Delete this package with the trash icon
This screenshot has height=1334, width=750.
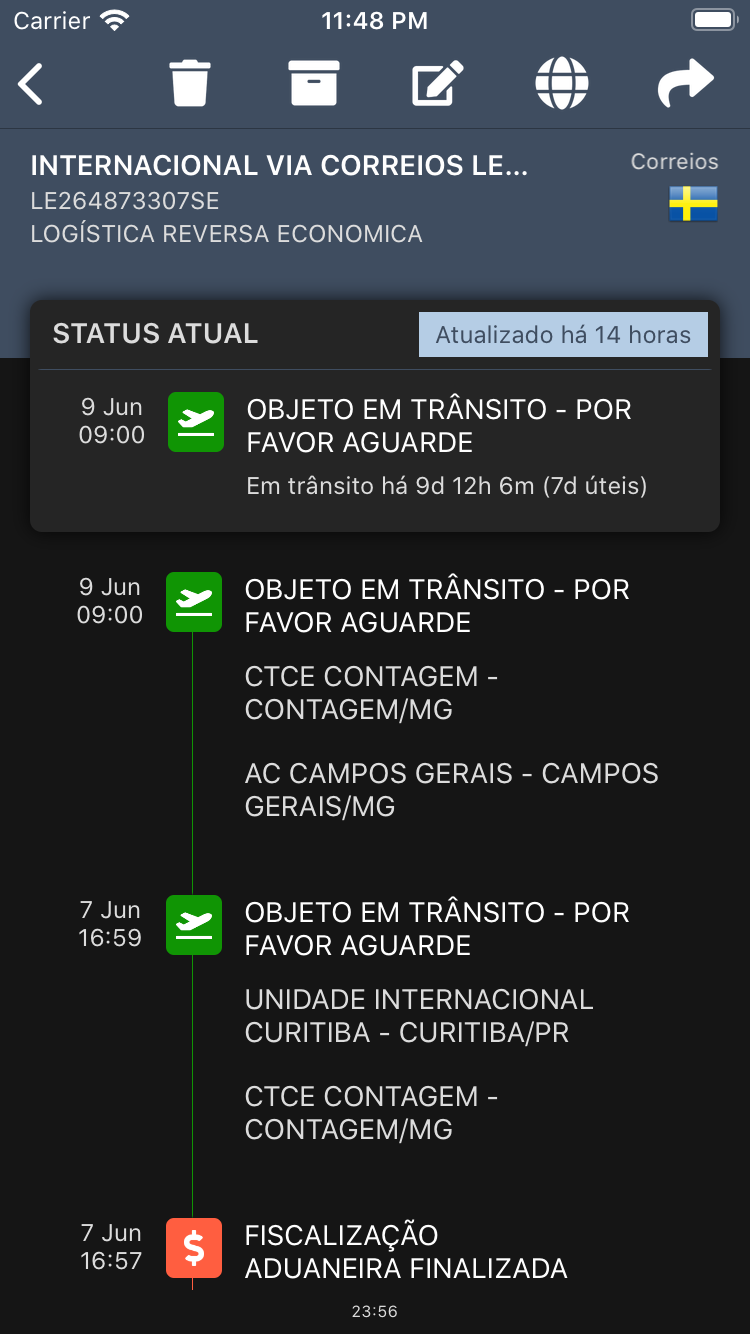[189, 83]
